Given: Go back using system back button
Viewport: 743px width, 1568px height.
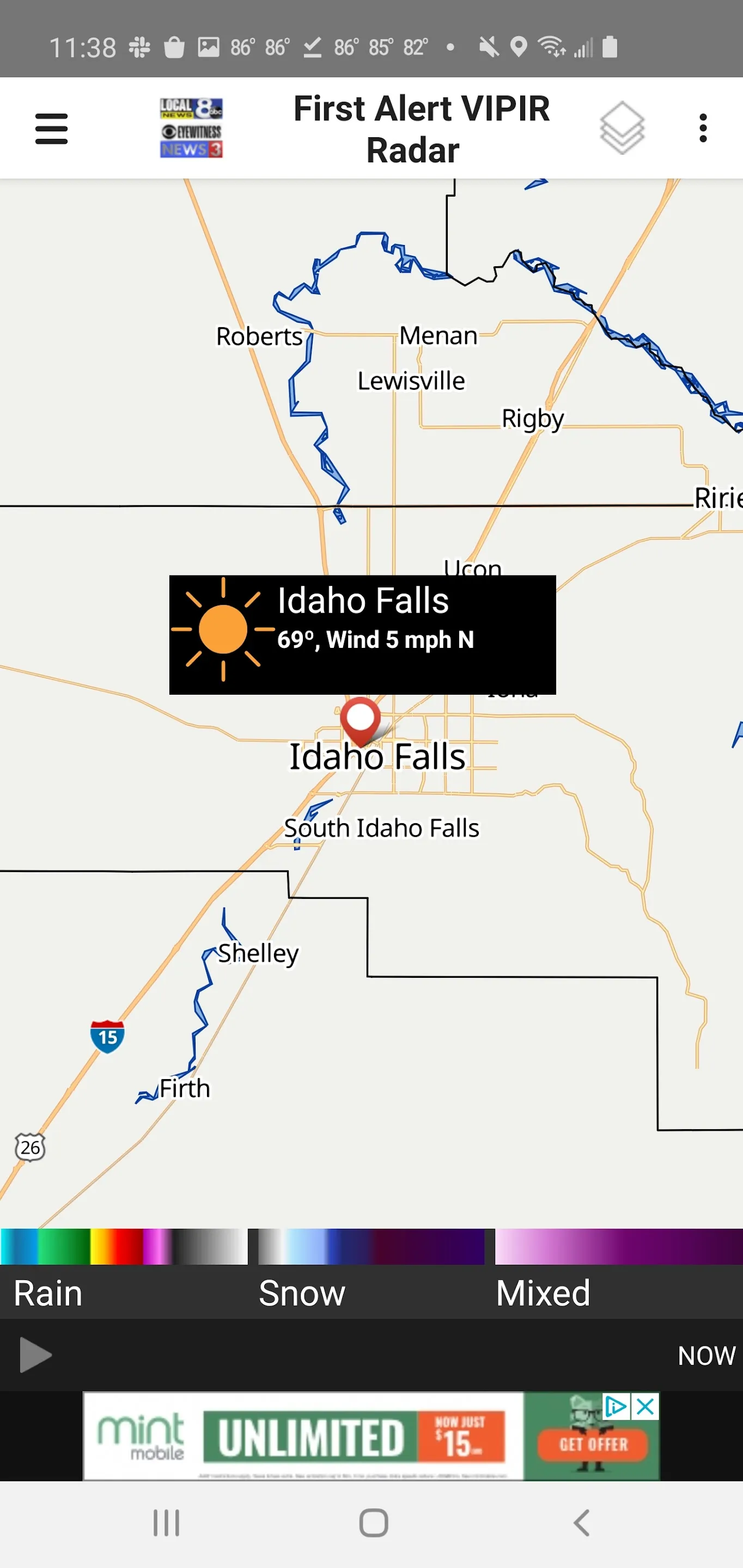Looking at the screenshot, I should coord(581,1523).
